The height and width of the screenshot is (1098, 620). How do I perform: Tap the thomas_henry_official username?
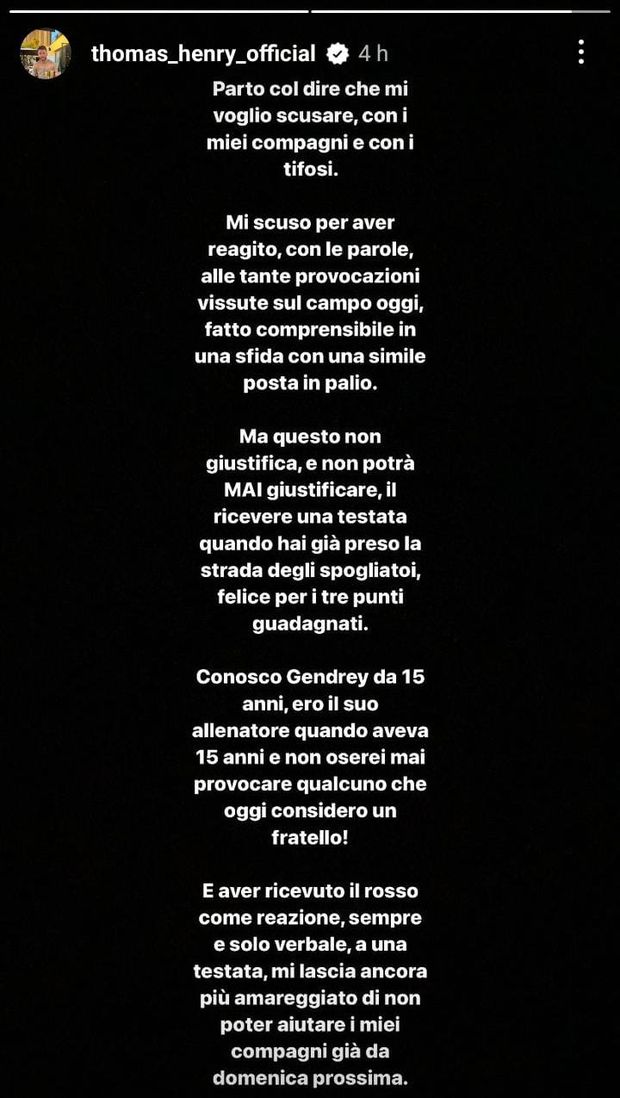203,53
